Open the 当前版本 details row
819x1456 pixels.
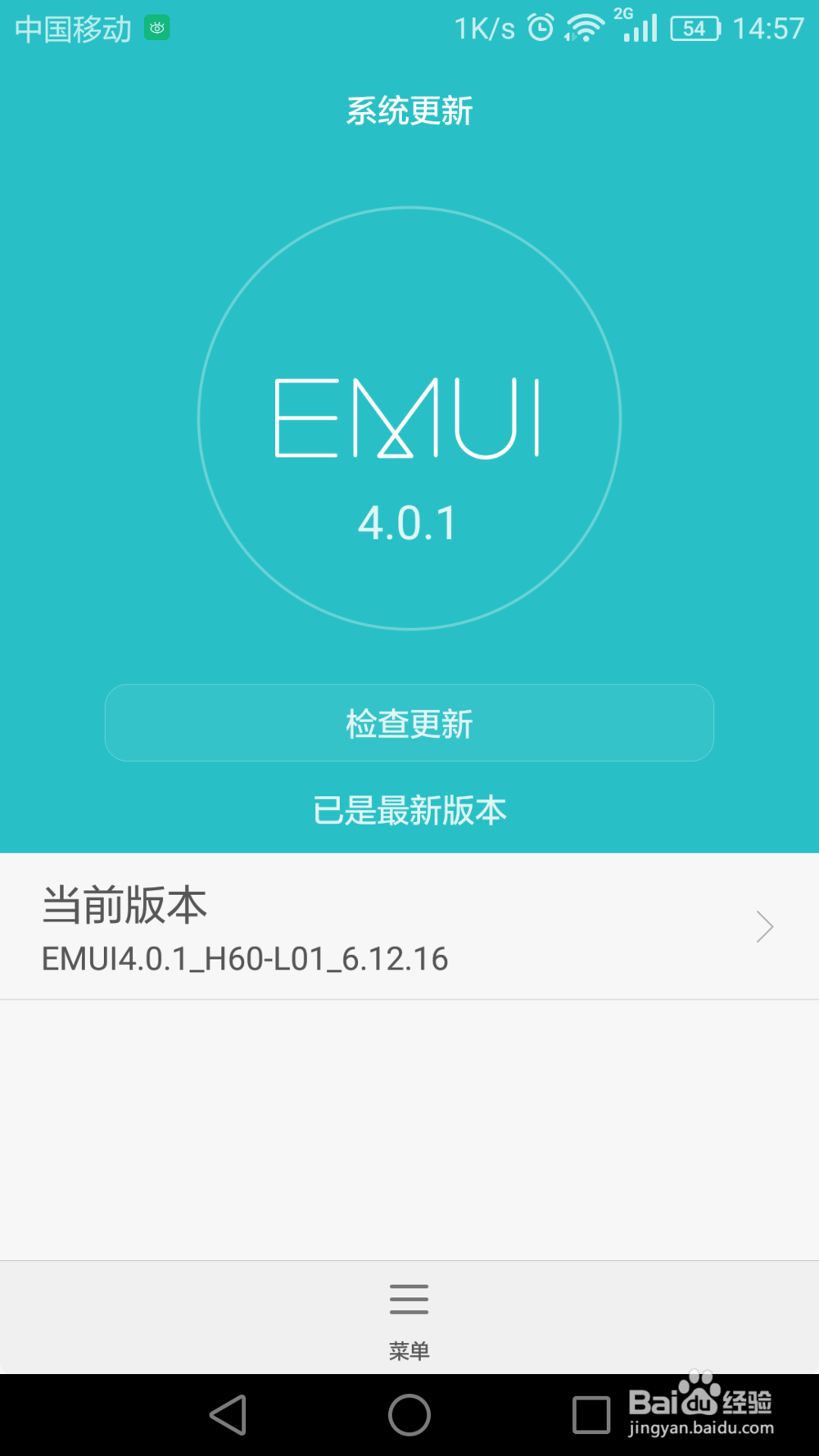pos(409,926)
